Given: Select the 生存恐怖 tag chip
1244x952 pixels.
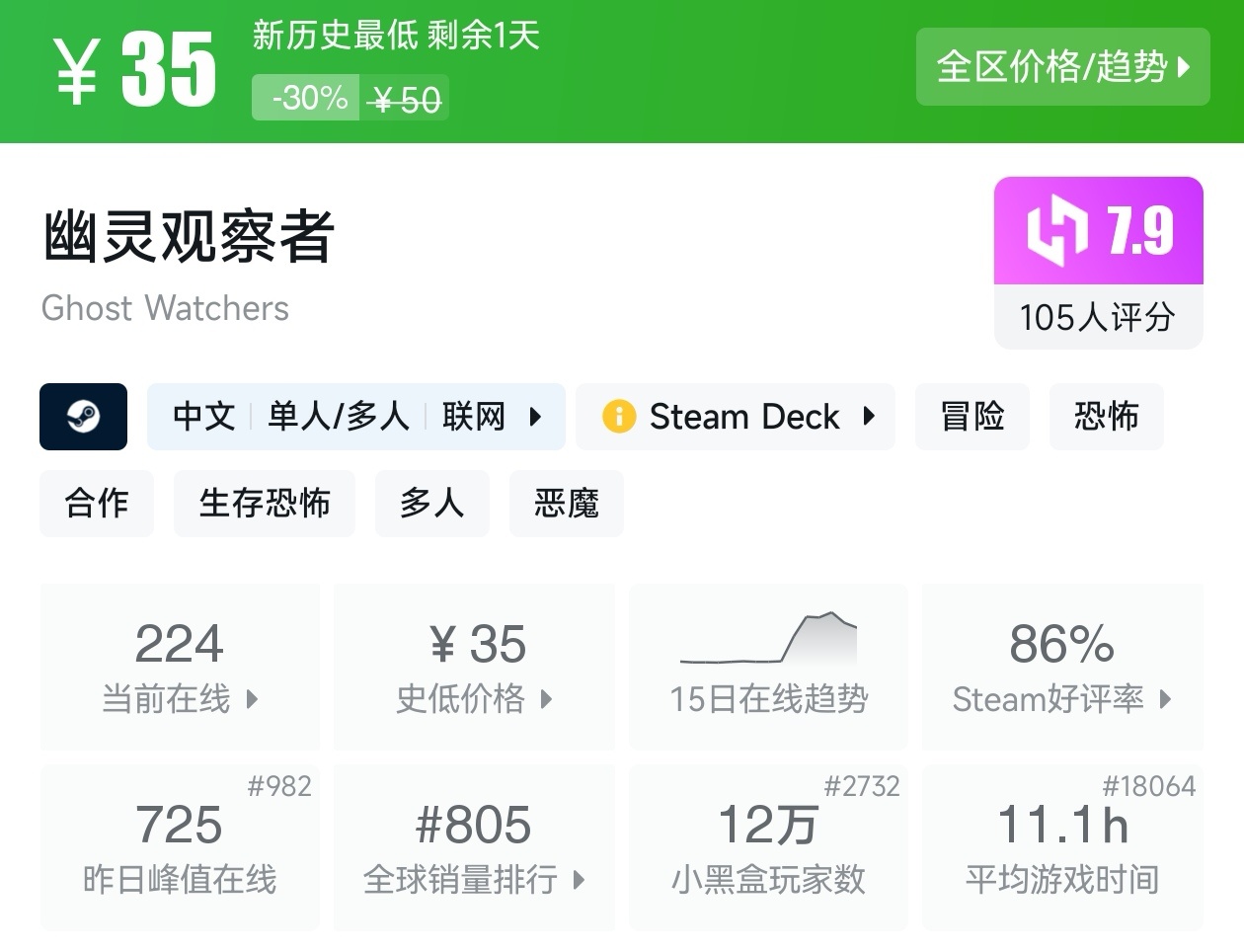Looking at the screenshot, I should point(264,504).
